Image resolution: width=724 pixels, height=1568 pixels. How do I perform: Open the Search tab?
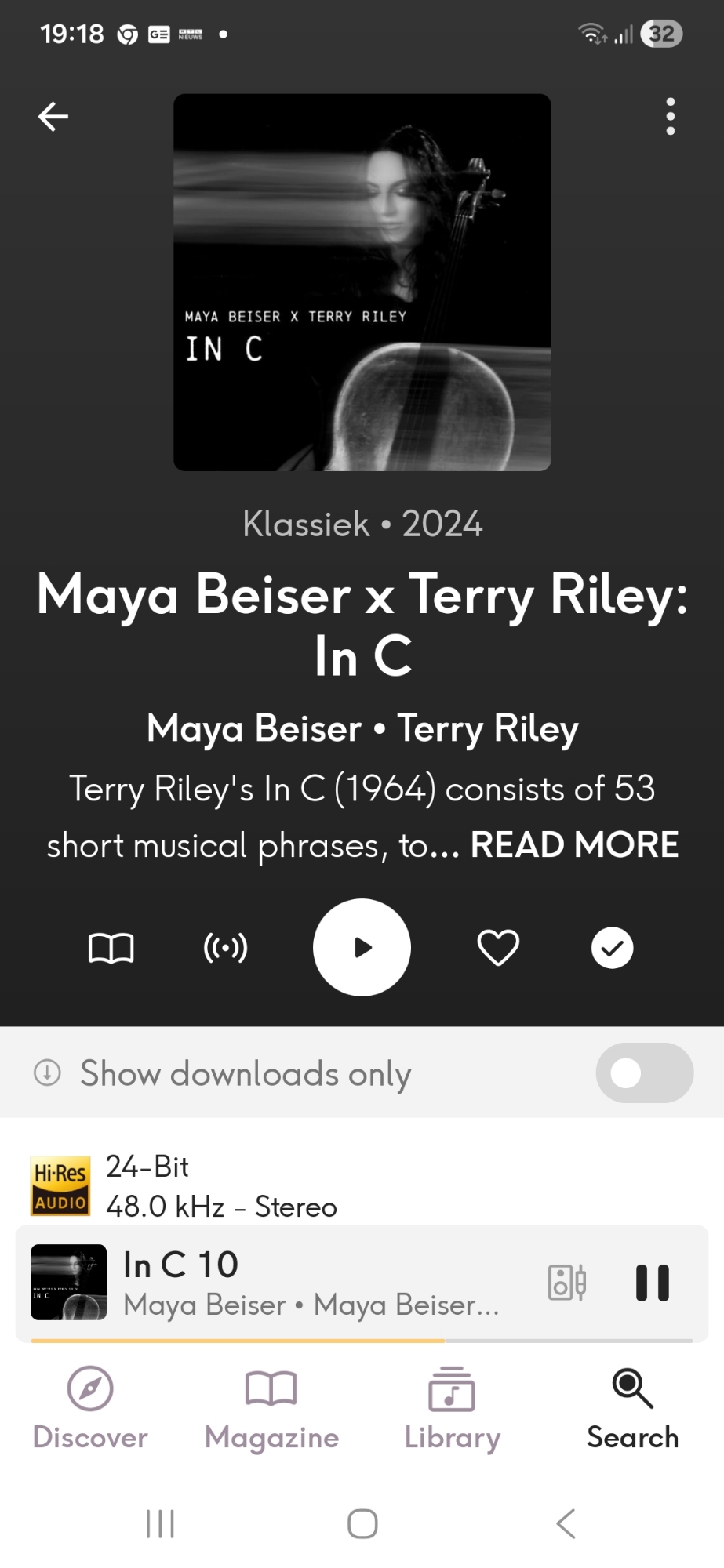tap(632, 1408)
